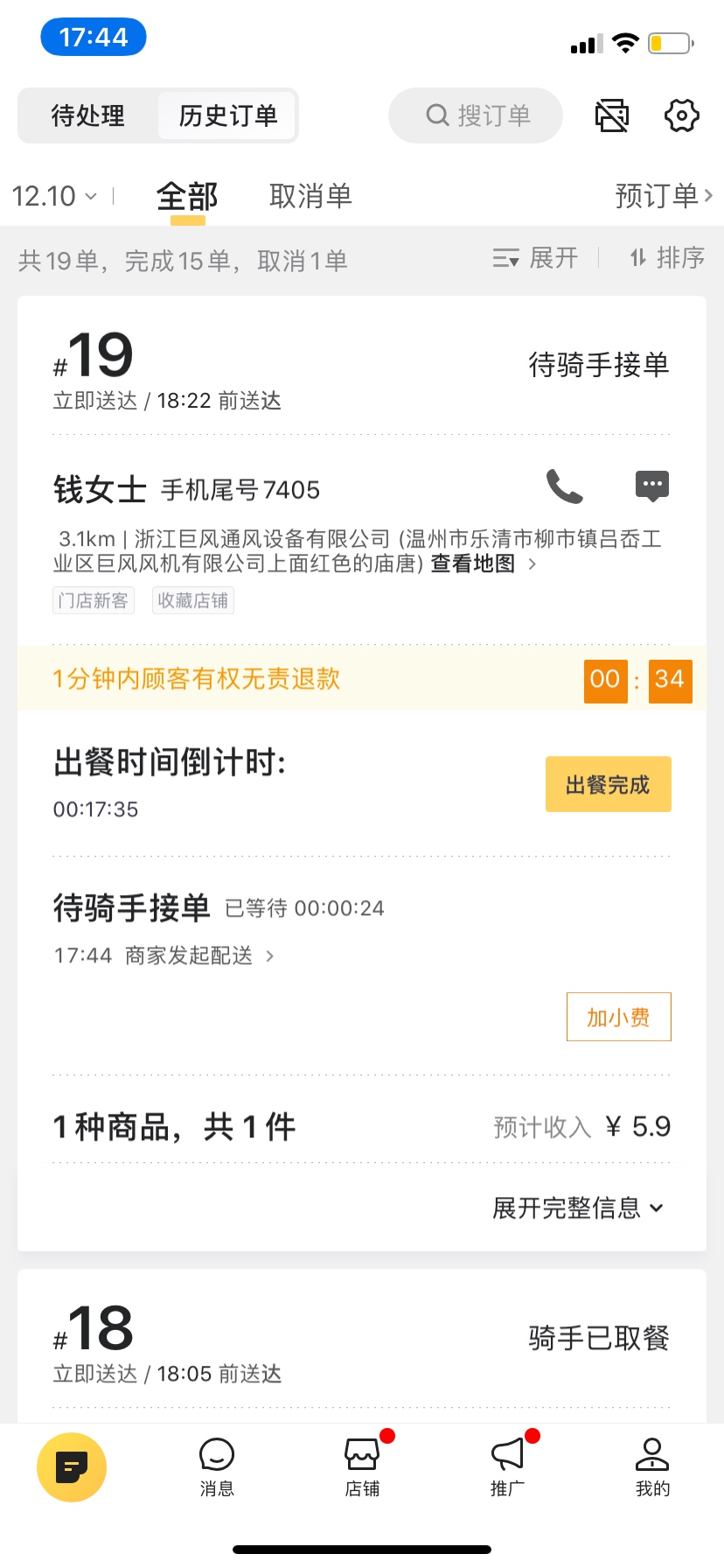
Task: Open 预订单 orders
Action: [x=665, y=196]
